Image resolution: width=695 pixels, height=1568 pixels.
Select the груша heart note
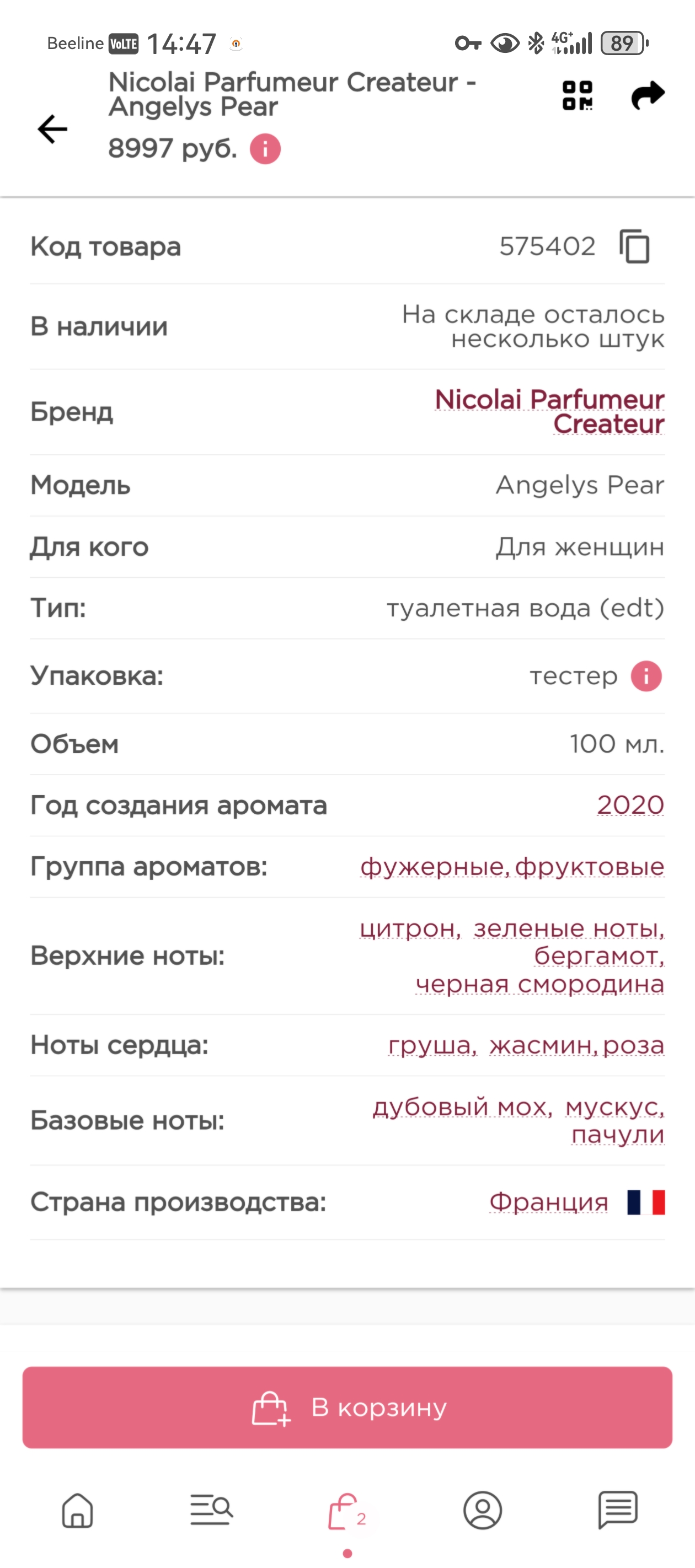(430, 1045)
